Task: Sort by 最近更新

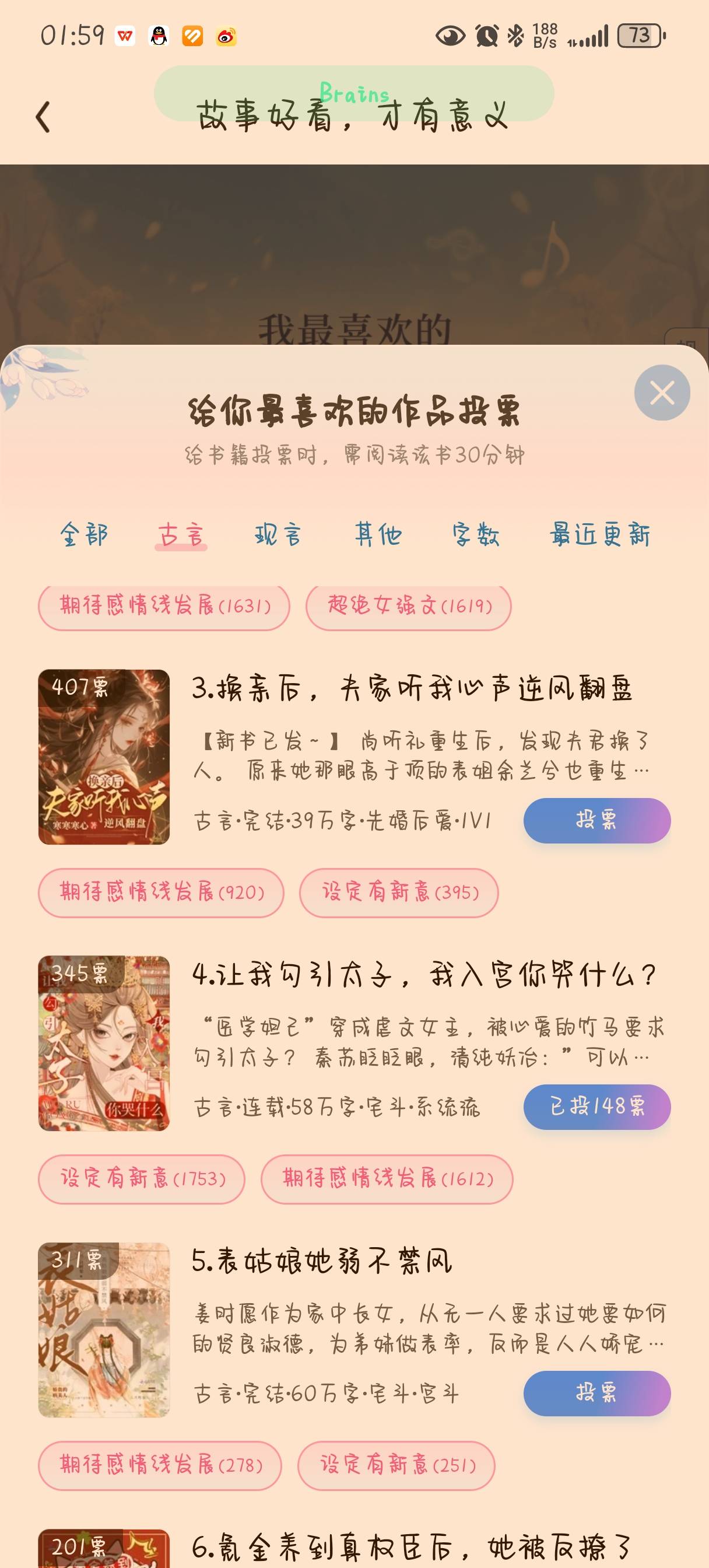Action: pos(600,534)
